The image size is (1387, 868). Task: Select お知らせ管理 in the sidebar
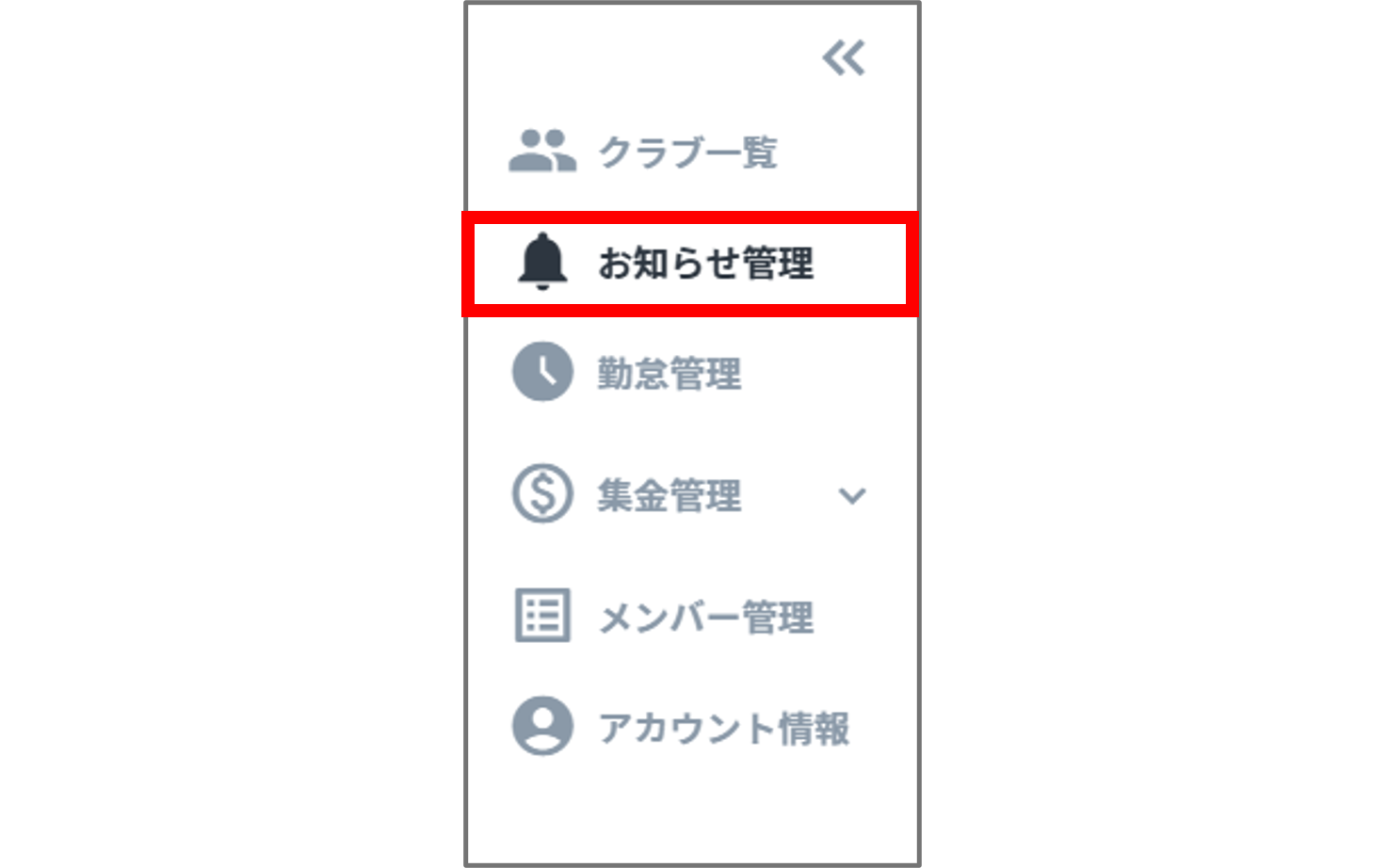(704, 264)
